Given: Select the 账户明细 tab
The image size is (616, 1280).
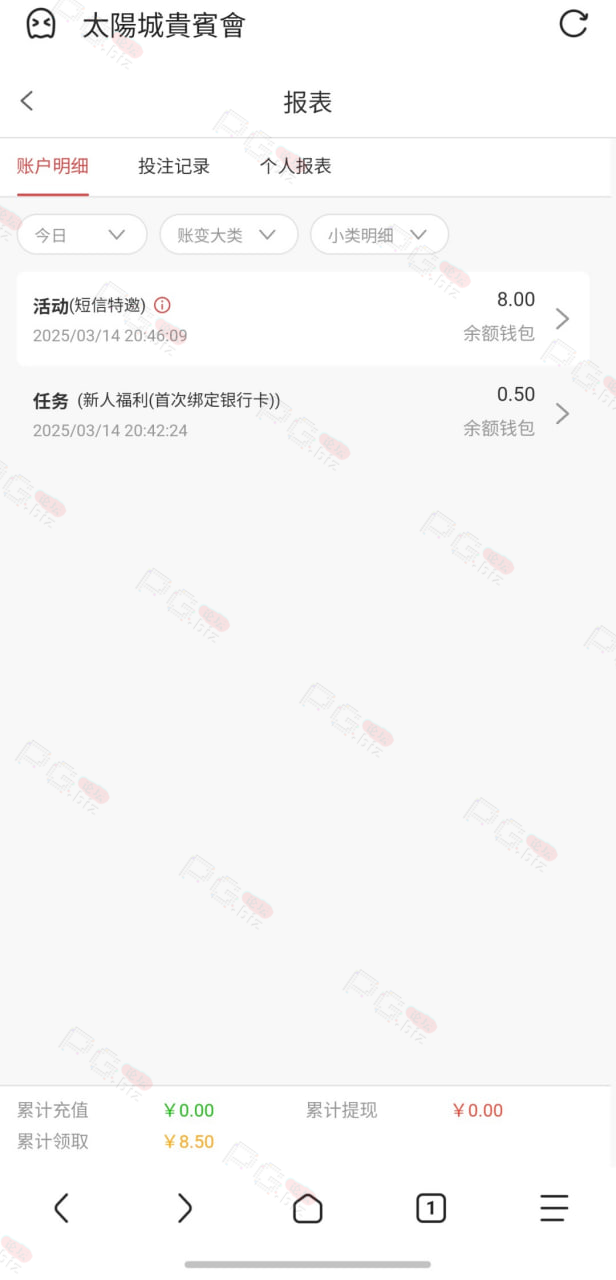Looking at the screenshot, I should pyautogui.click(x=53, y=167).
